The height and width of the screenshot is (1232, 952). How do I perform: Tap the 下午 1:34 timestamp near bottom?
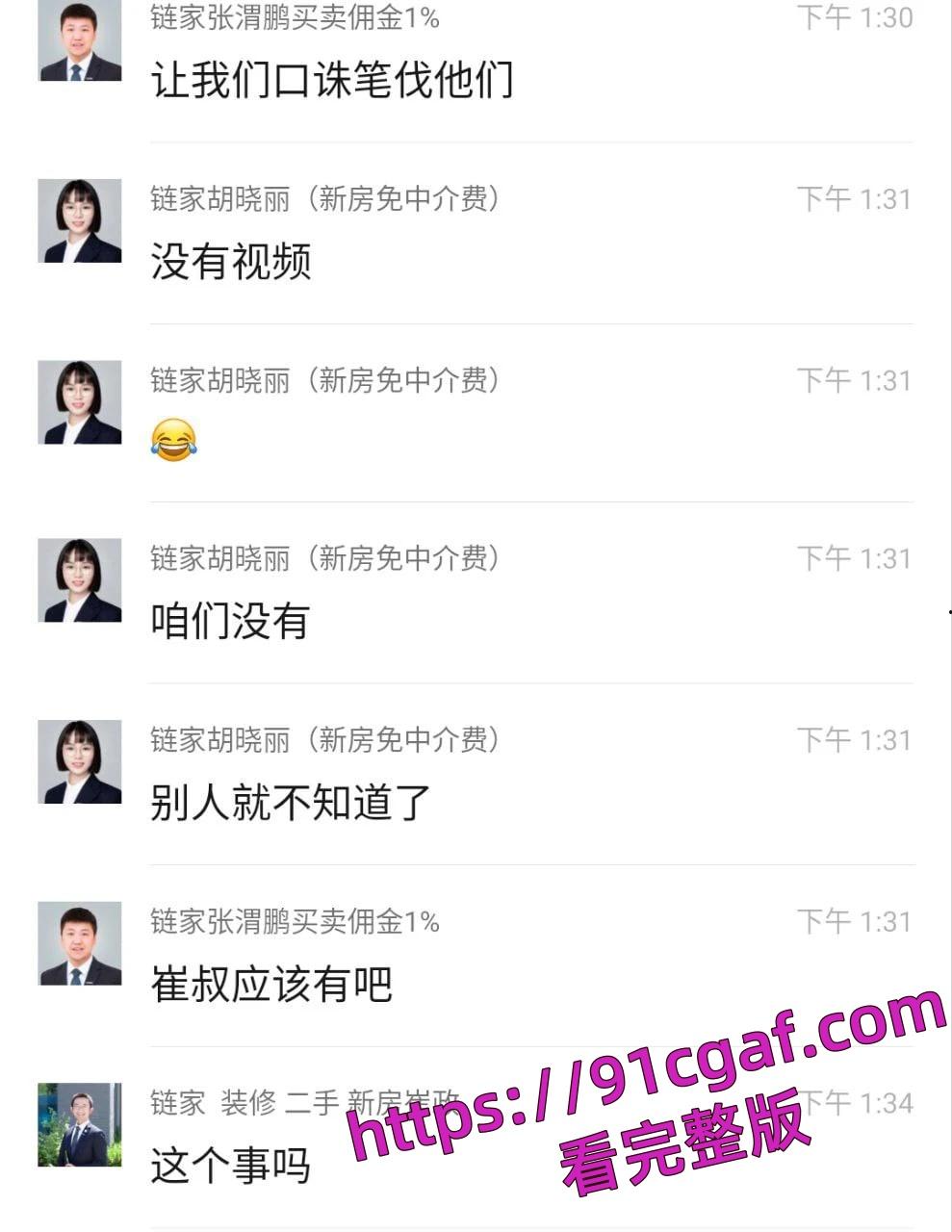pyautogui.click(x=858, y=1104)
